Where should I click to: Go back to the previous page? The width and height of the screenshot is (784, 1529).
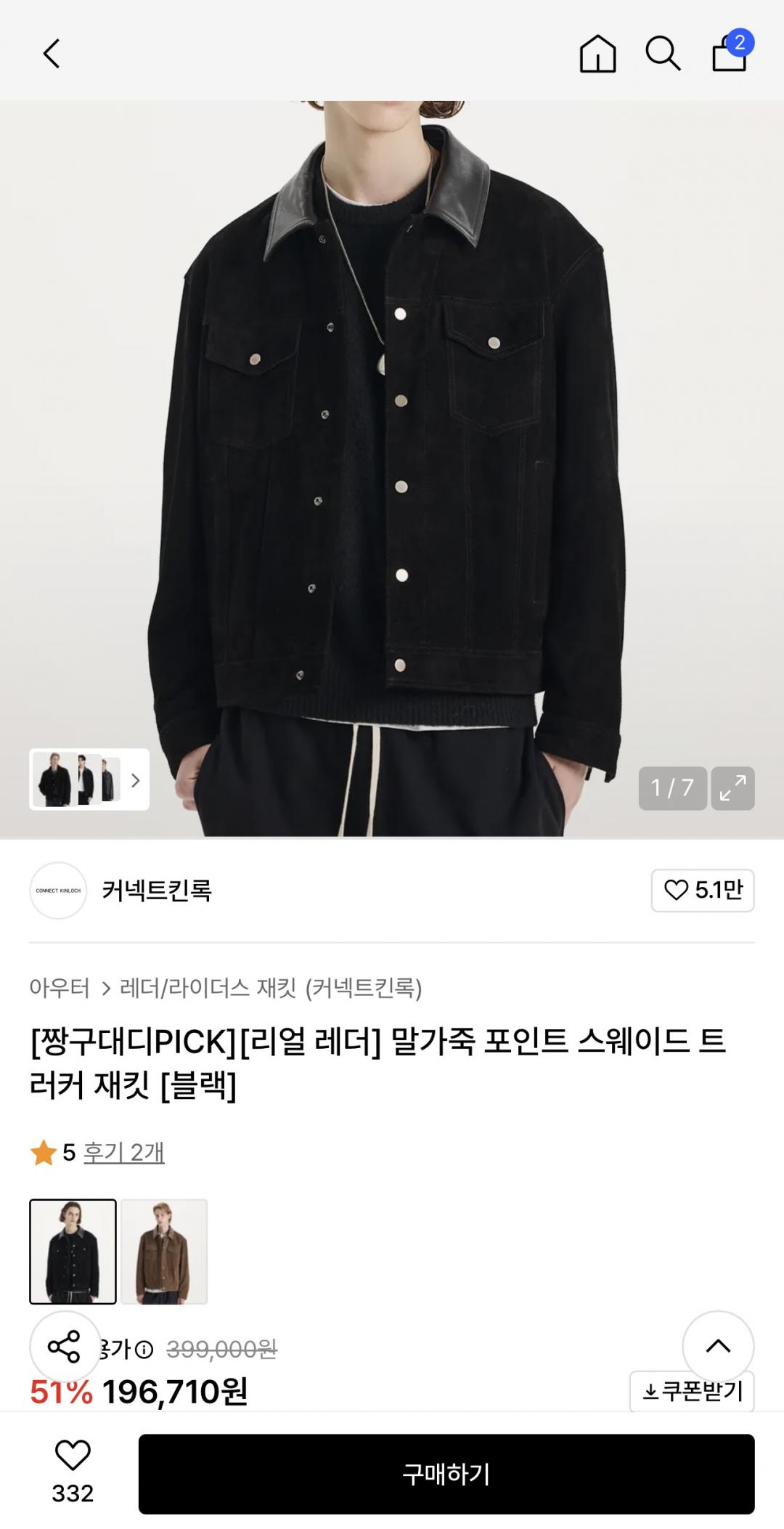click(52, 54)
